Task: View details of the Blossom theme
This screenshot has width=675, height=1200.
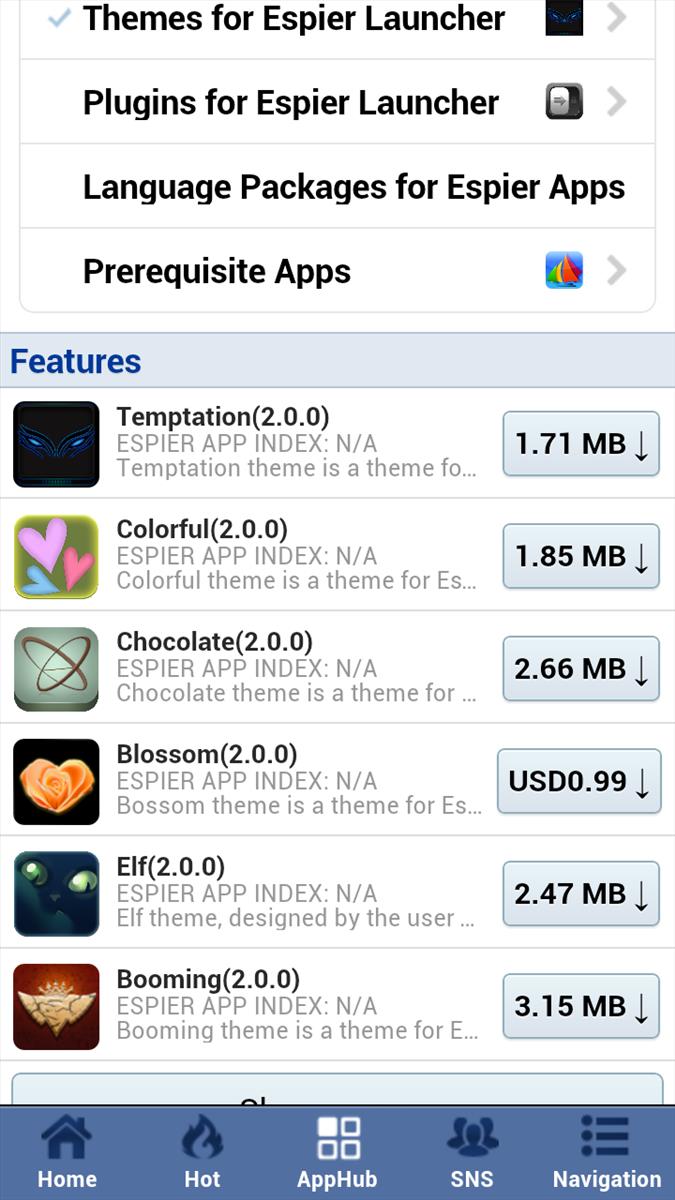Action: (248, 781)
